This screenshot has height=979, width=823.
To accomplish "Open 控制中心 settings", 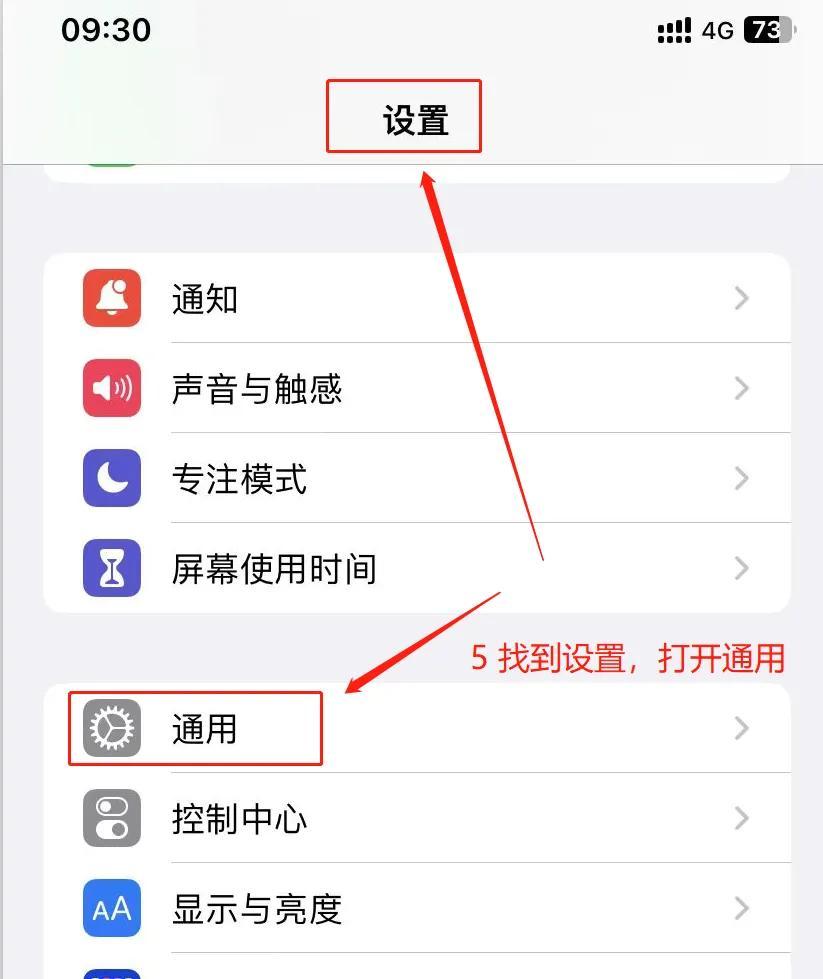I will point(415,819).
